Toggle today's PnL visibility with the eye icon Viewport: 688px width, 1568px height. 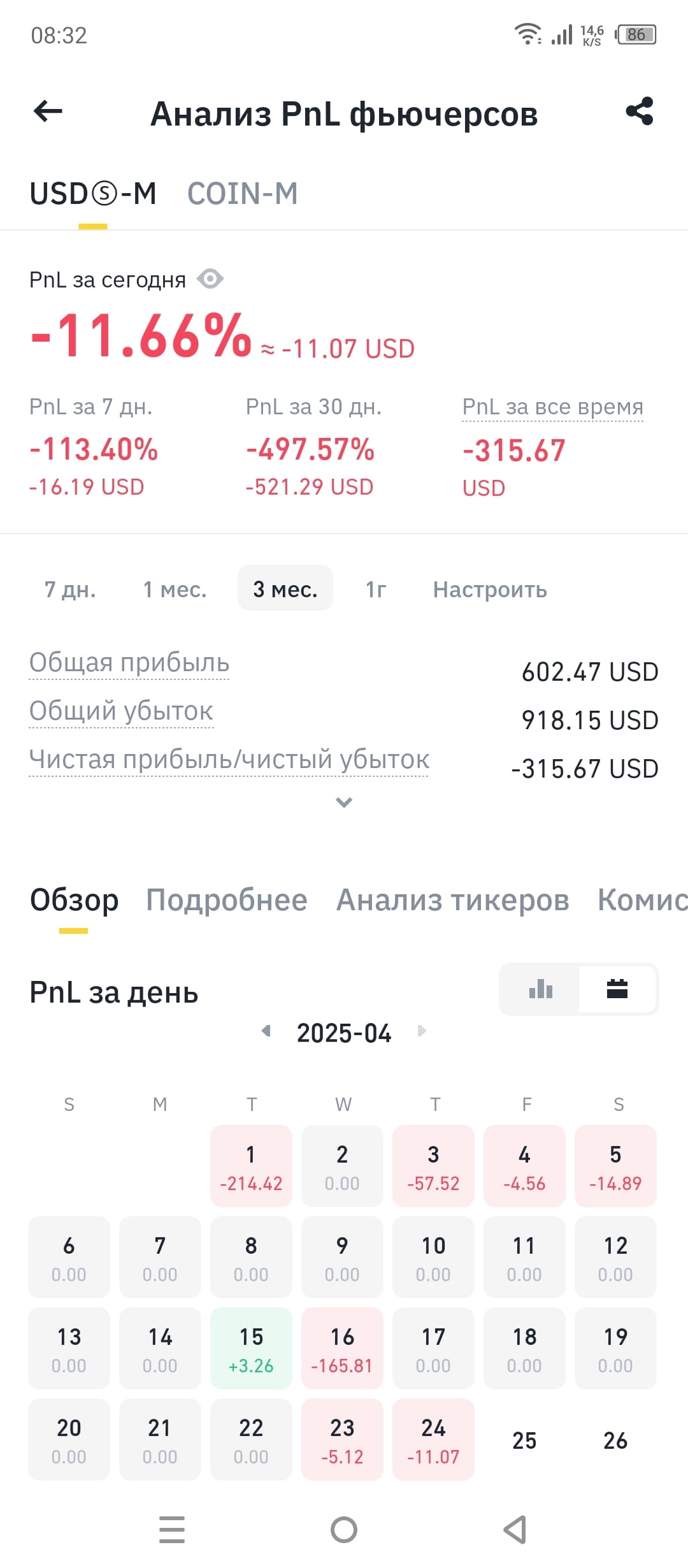pos(210,279)
